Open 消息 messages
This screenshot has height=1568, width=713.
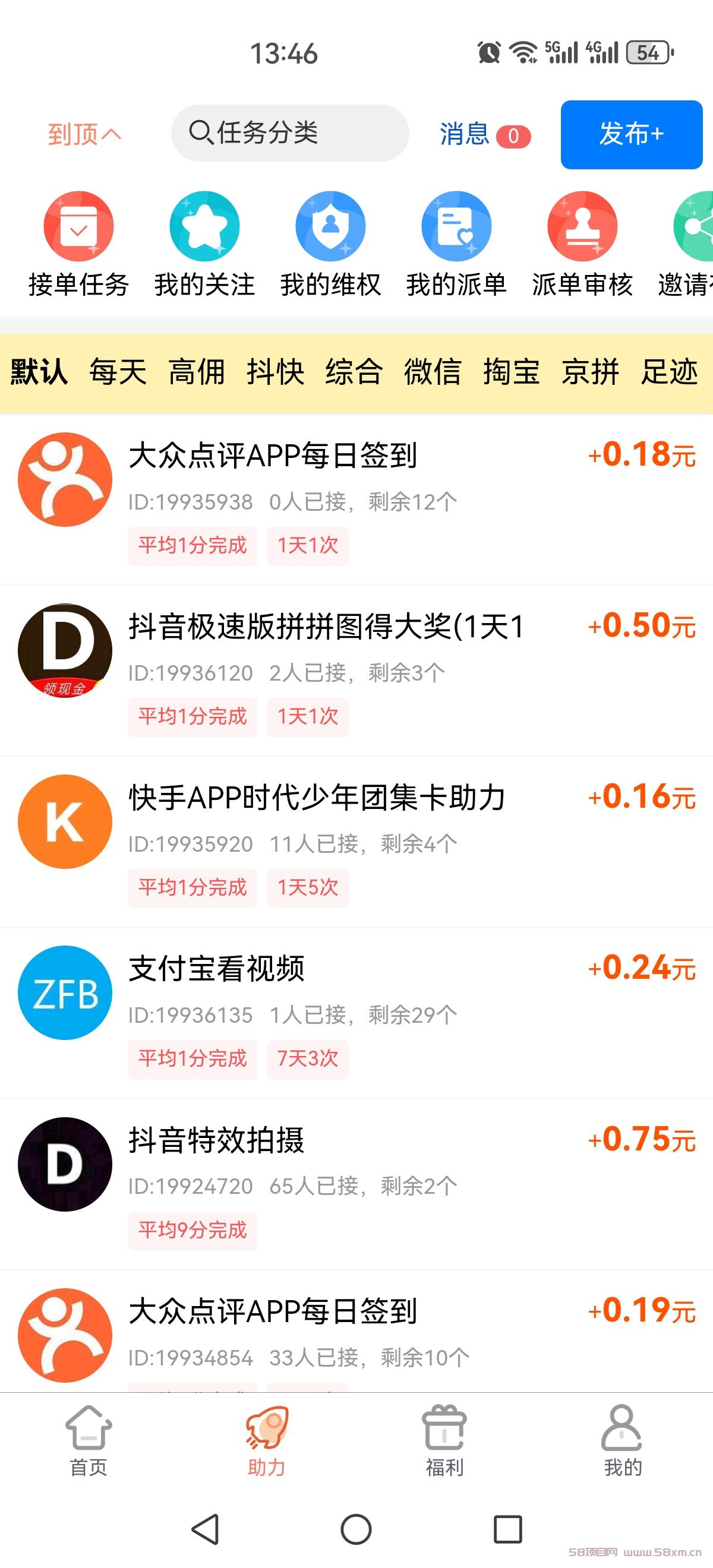click(x=485, y=134)
